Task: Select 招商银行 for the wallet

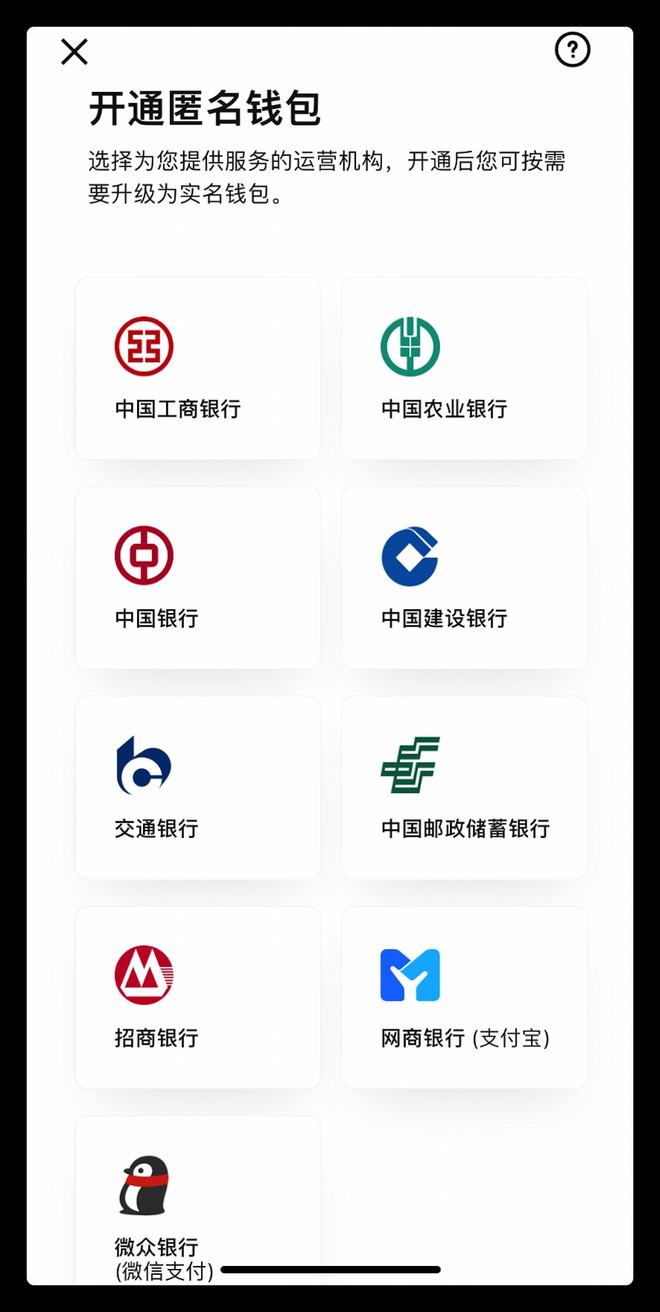Action: [198, 997]
